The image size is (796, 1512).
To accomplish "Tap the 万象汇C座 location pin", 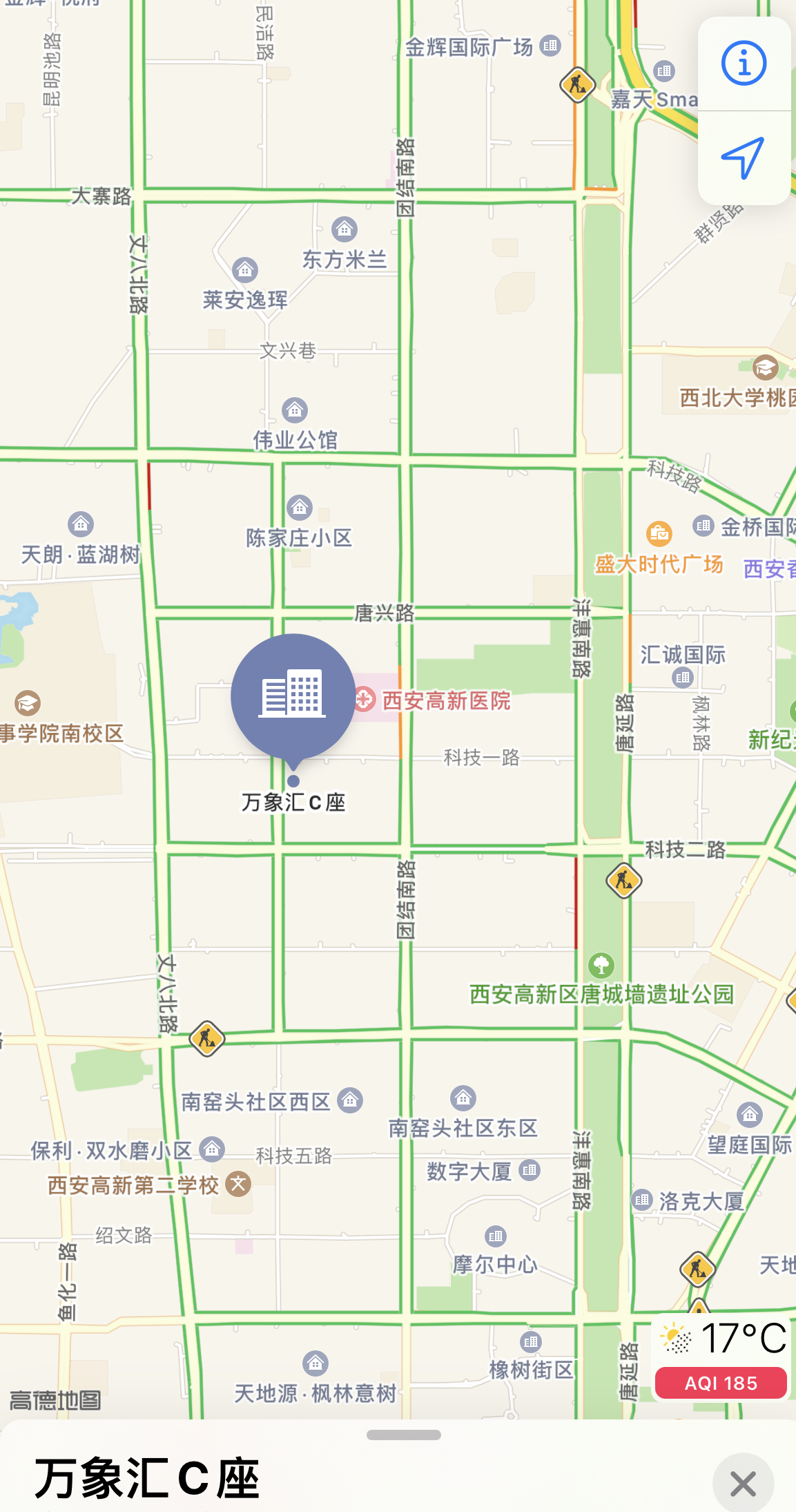I will [293, 695].
